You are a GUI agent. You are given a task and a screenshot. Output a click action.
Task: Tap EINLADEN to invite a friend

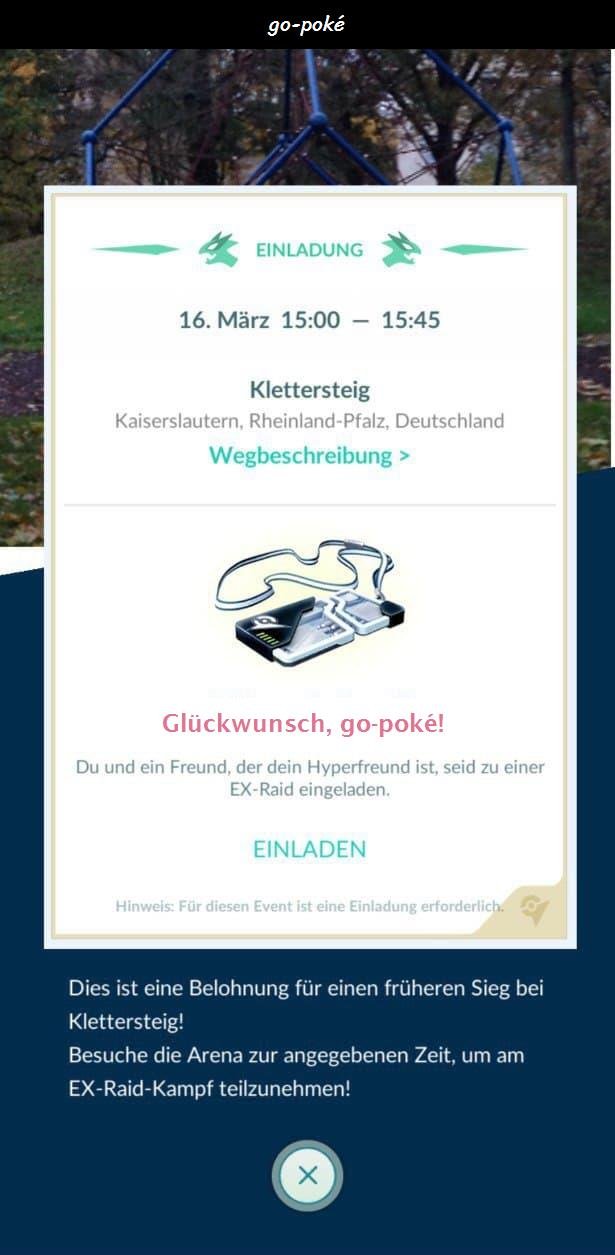click(x=309, y=849)
